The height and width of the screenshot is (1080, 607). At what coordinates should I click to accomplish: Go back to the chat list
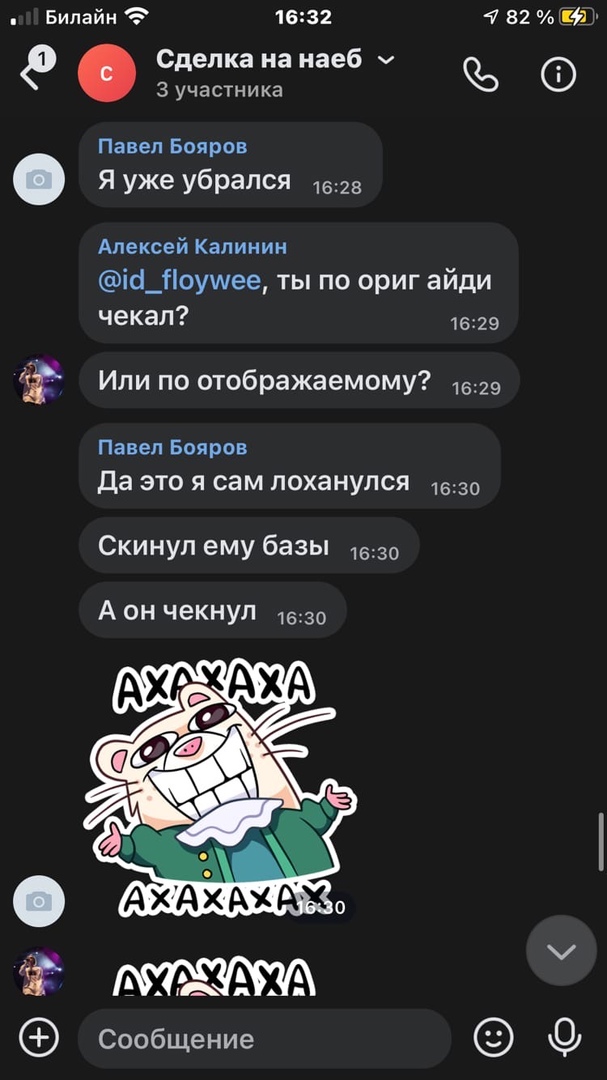click(x=30, y=73)
